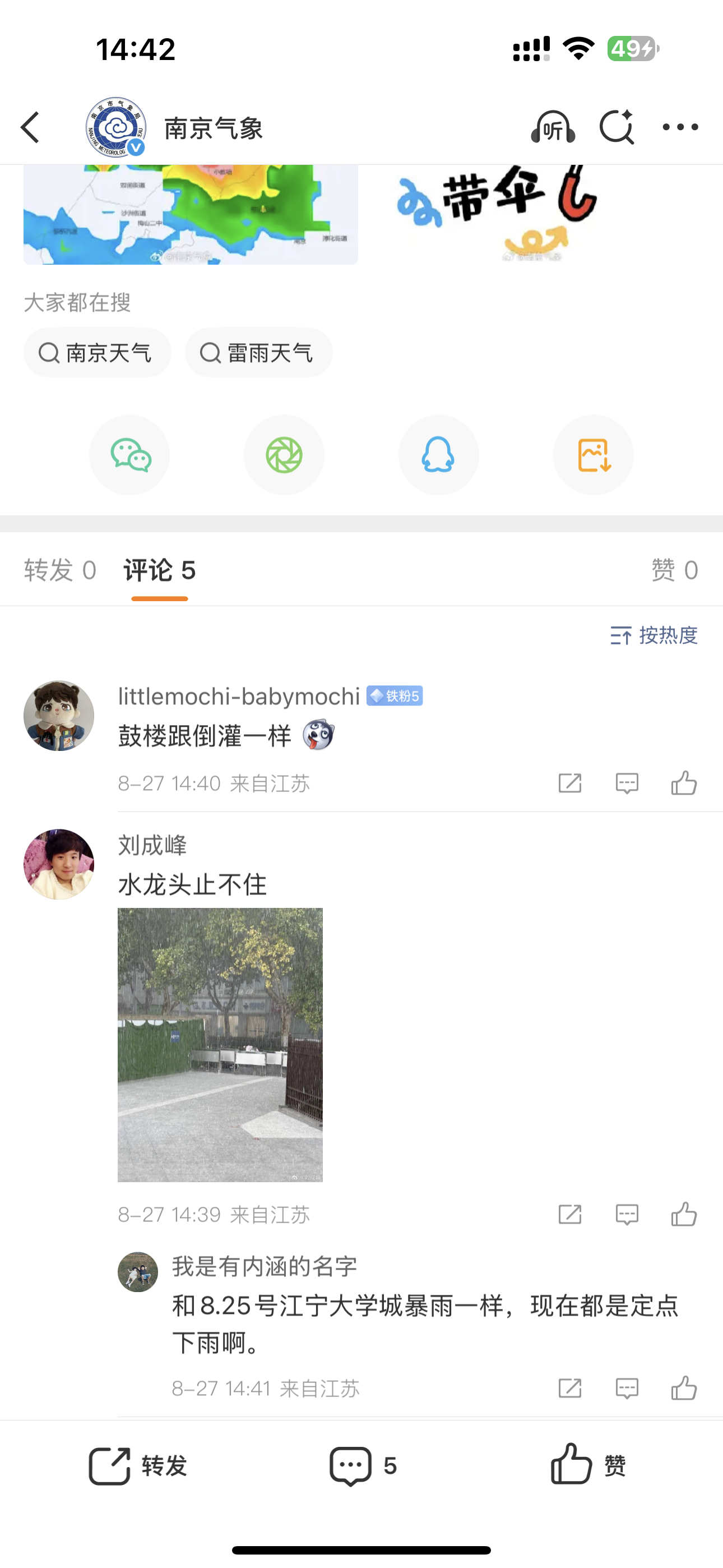Open the three-dot overflow menu

pyautogui.click(x=680, y=128)
